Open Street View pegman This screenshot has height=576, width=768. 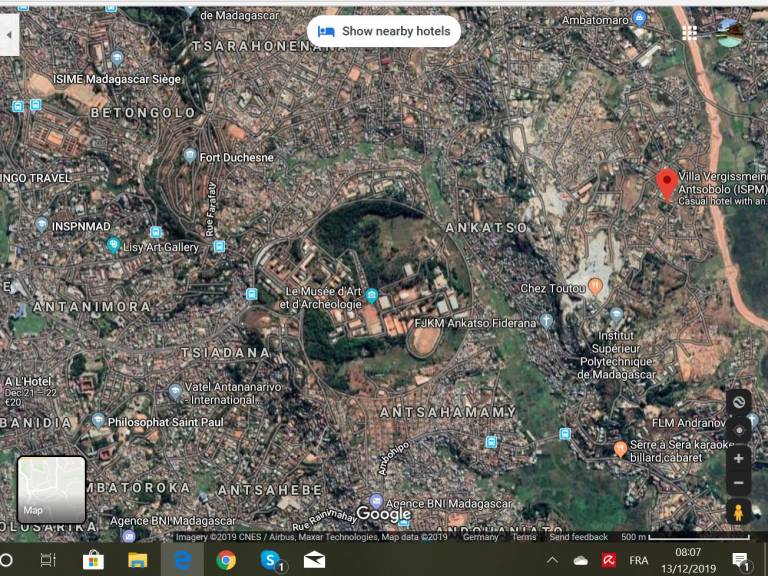pos(738,512)
